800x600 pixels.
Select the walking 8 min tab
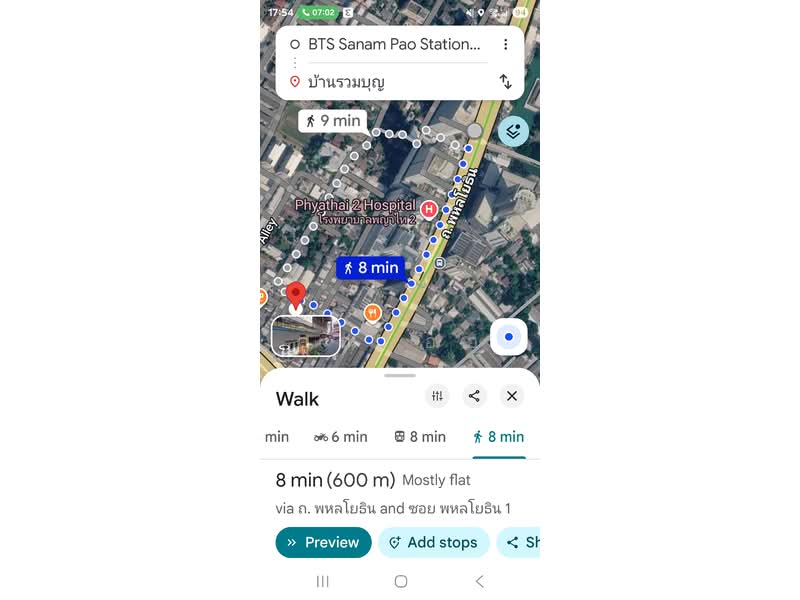point(498,437)
